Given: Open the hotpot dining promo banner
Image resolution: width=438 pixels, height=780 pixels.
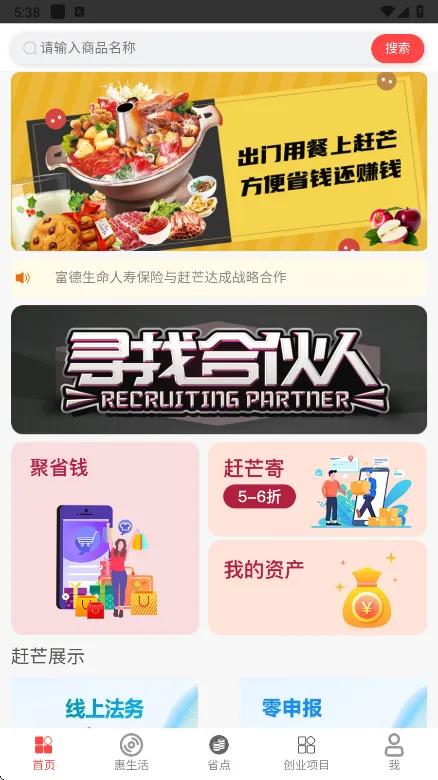Looking at the screenshot, I should point(219,161).
